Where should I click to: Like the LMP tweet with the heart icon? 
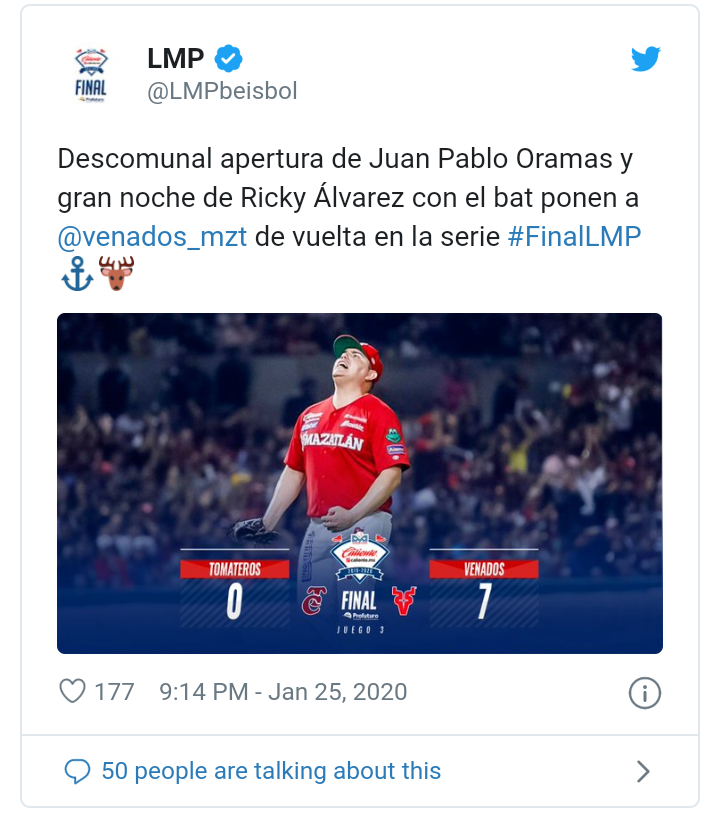point(73,692)
